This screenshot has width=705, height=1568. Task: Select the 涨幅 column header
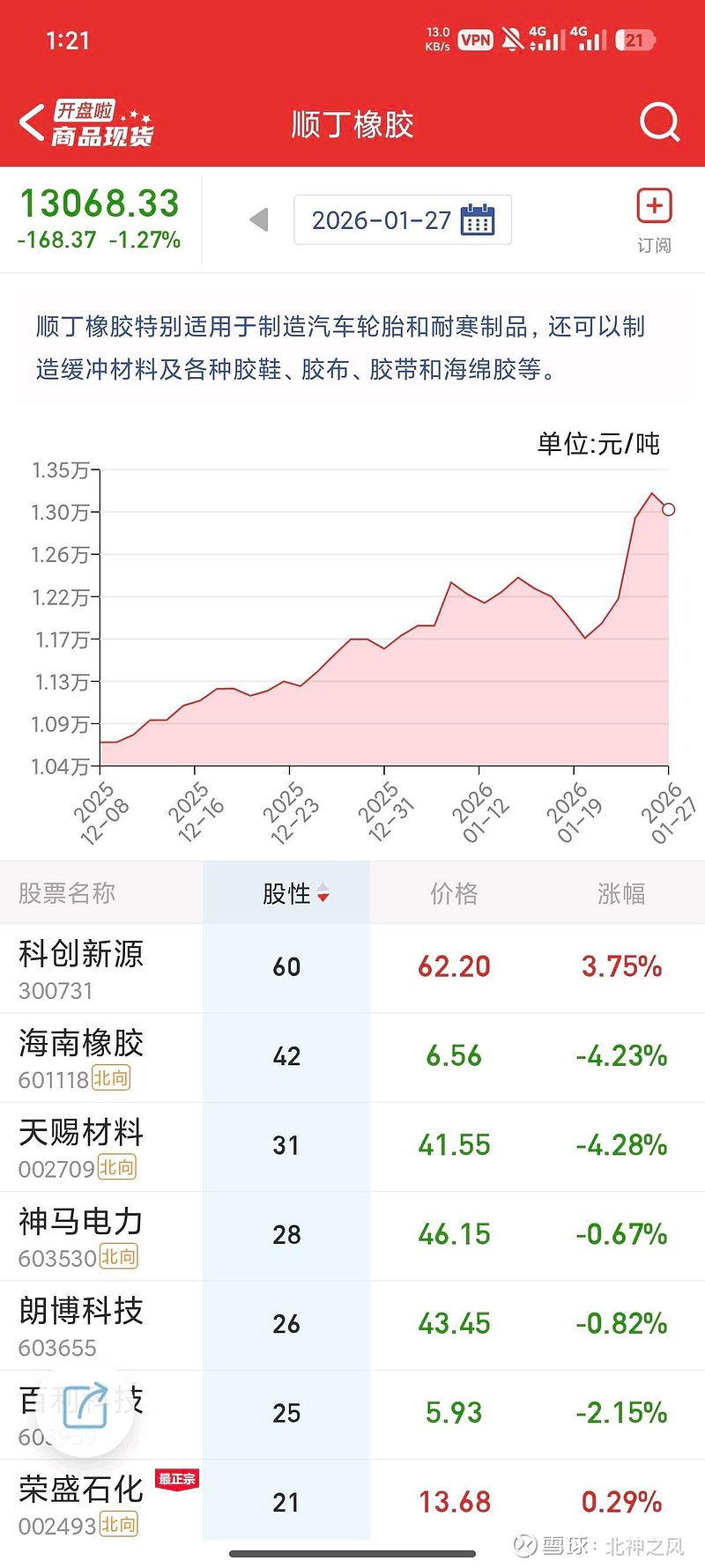pyautogui.click(x=623, y=892)
